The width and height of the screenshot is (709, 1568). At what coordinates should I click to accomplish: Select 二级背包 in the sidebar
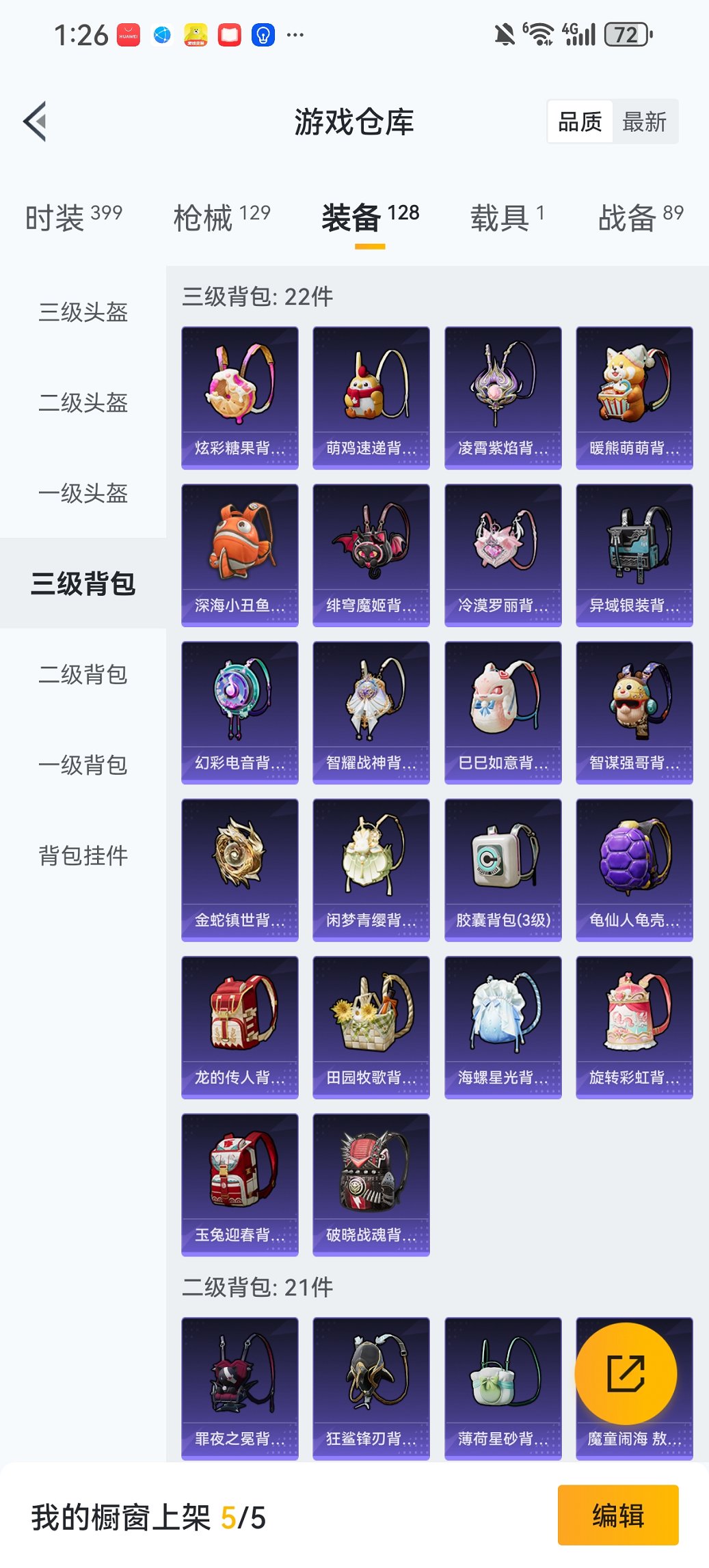(82, 676)
